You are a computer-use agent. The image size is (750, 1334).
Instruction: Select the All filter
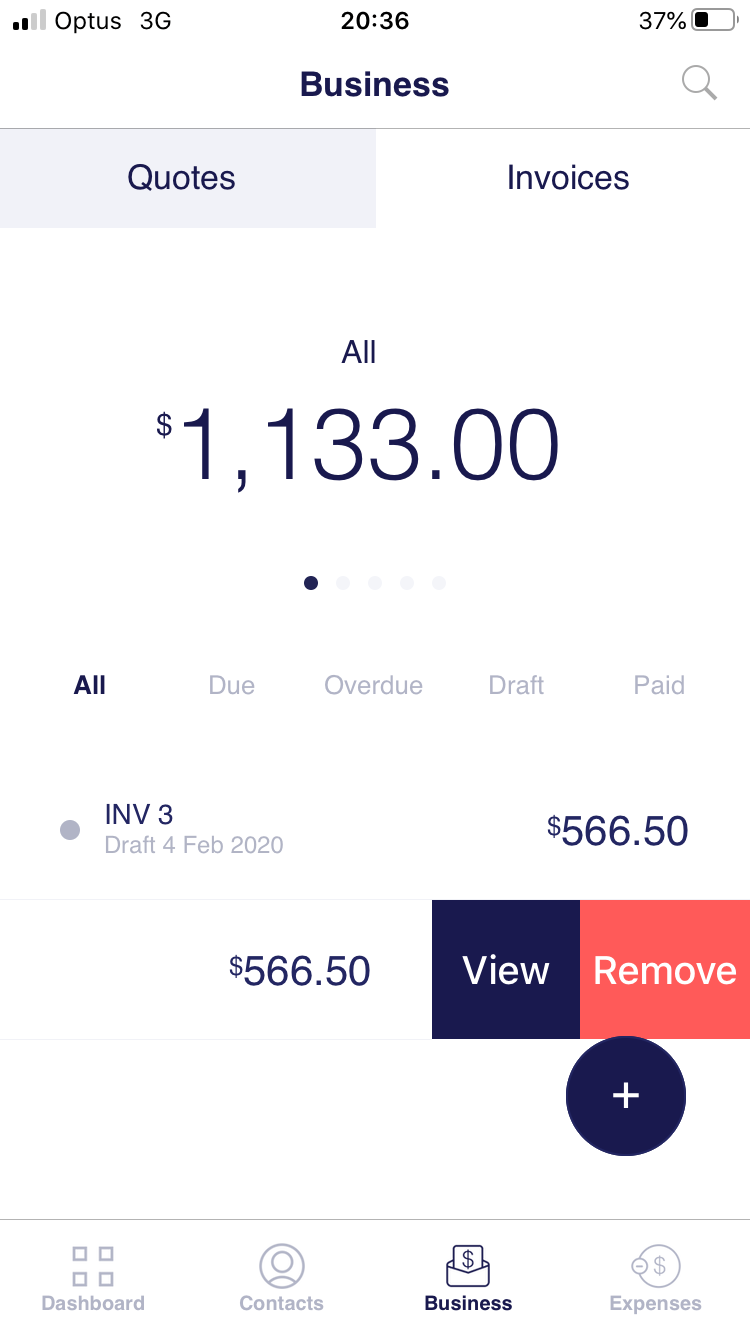[x=90, y=685]
